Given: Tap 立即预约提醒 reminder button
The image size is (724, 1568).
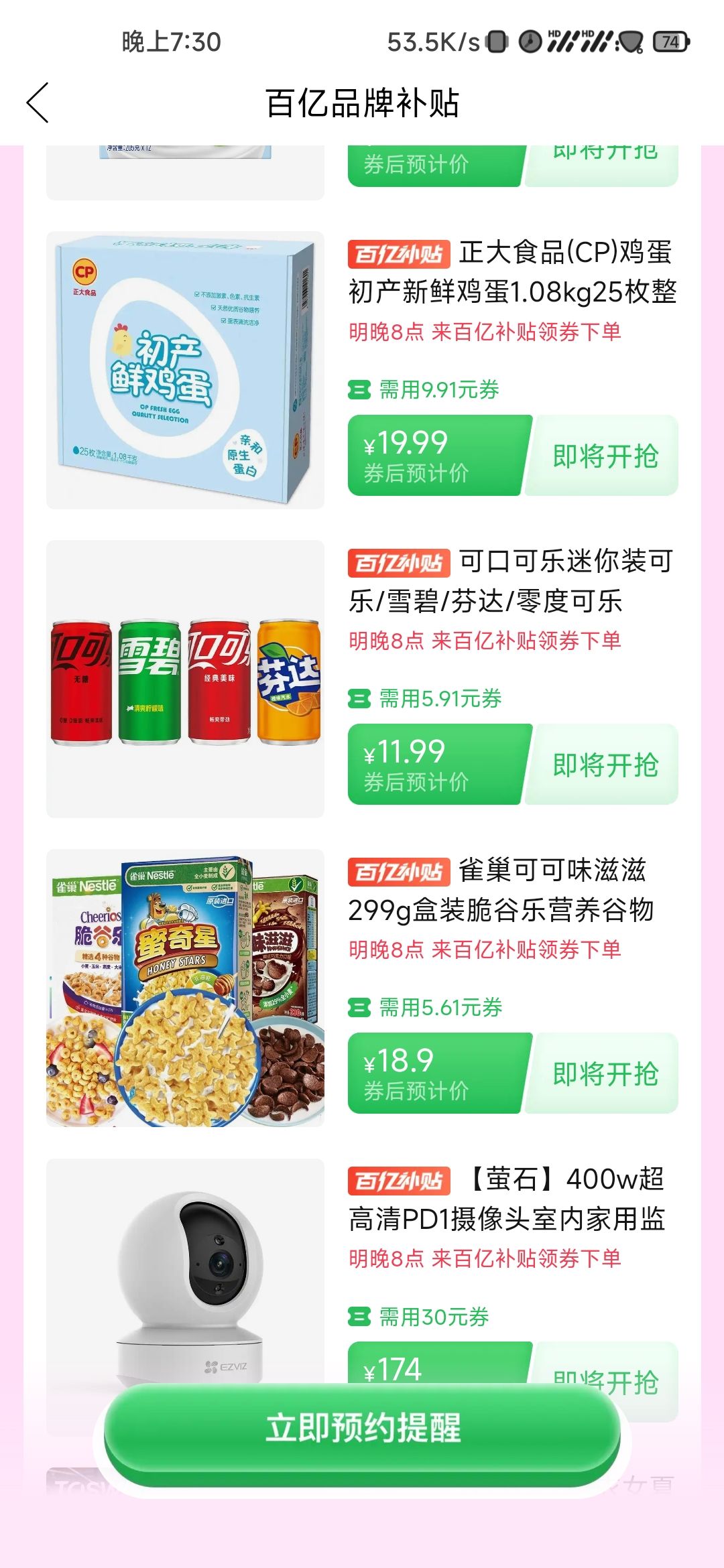Looking at the screenshot, I should (363, 1428).
